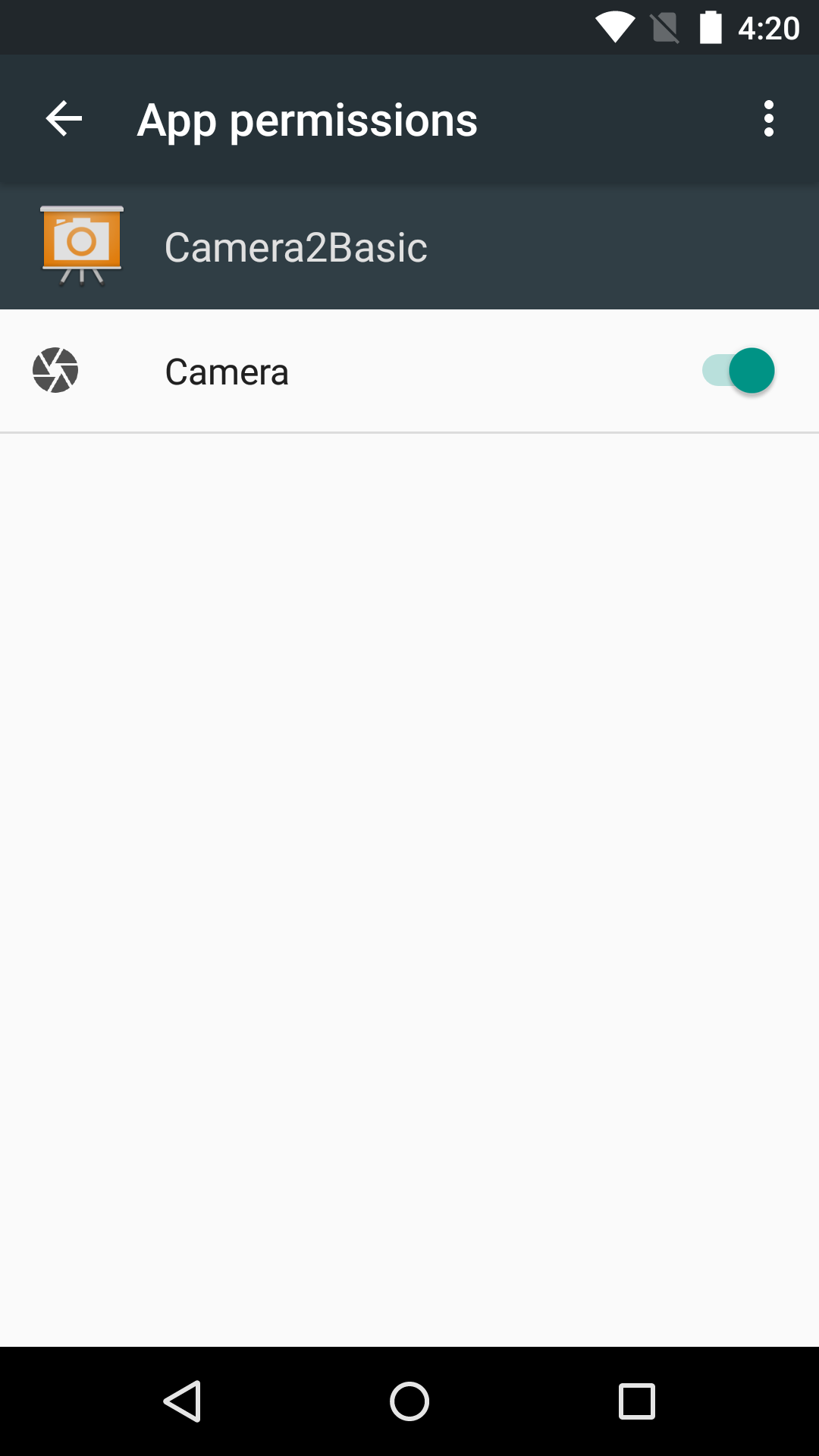The height and width of the screenshot is (1456, 819).
Task: Tap the system back button in navigation bar
Action: tap(182, 1401)
